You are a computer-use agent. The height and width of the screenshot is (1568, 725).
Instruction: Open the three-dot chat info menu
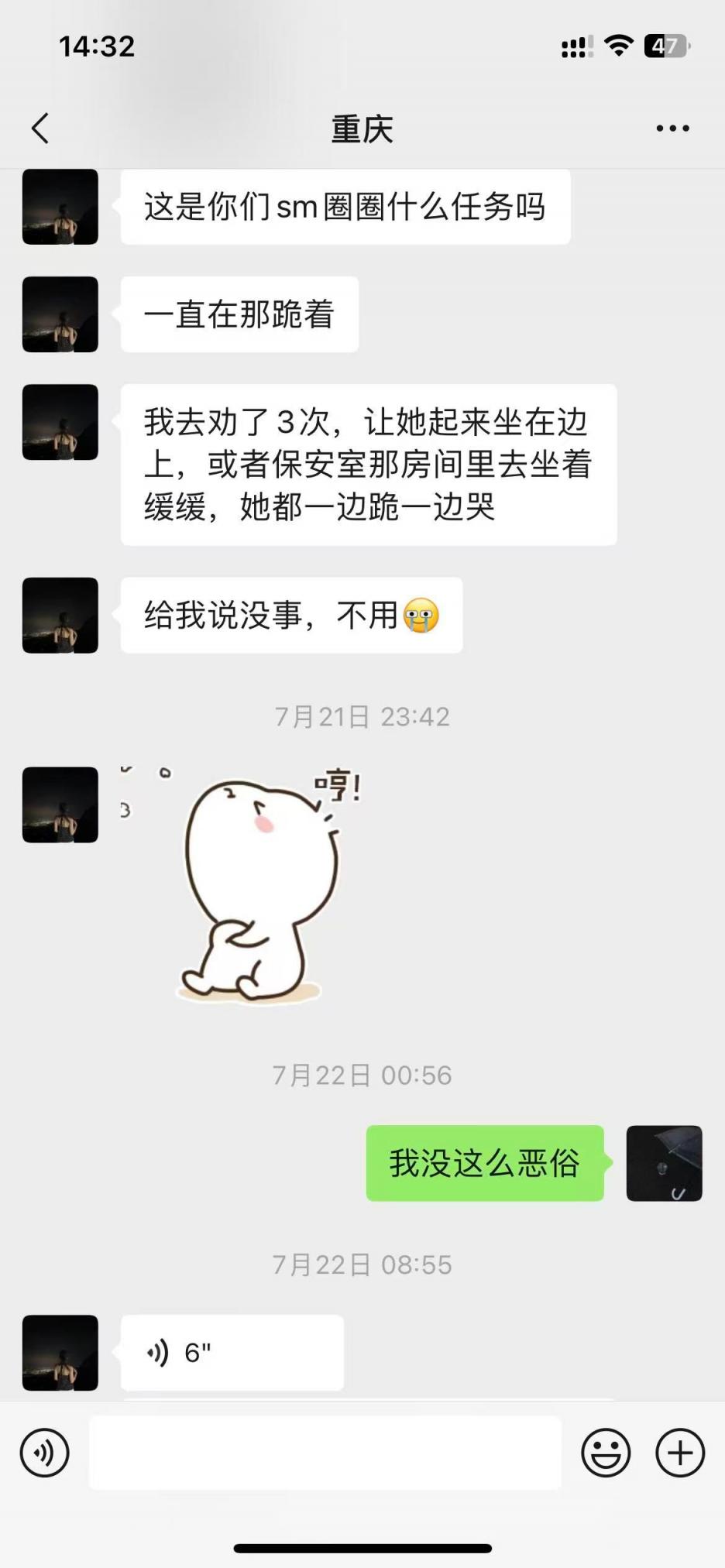[672, 129]
